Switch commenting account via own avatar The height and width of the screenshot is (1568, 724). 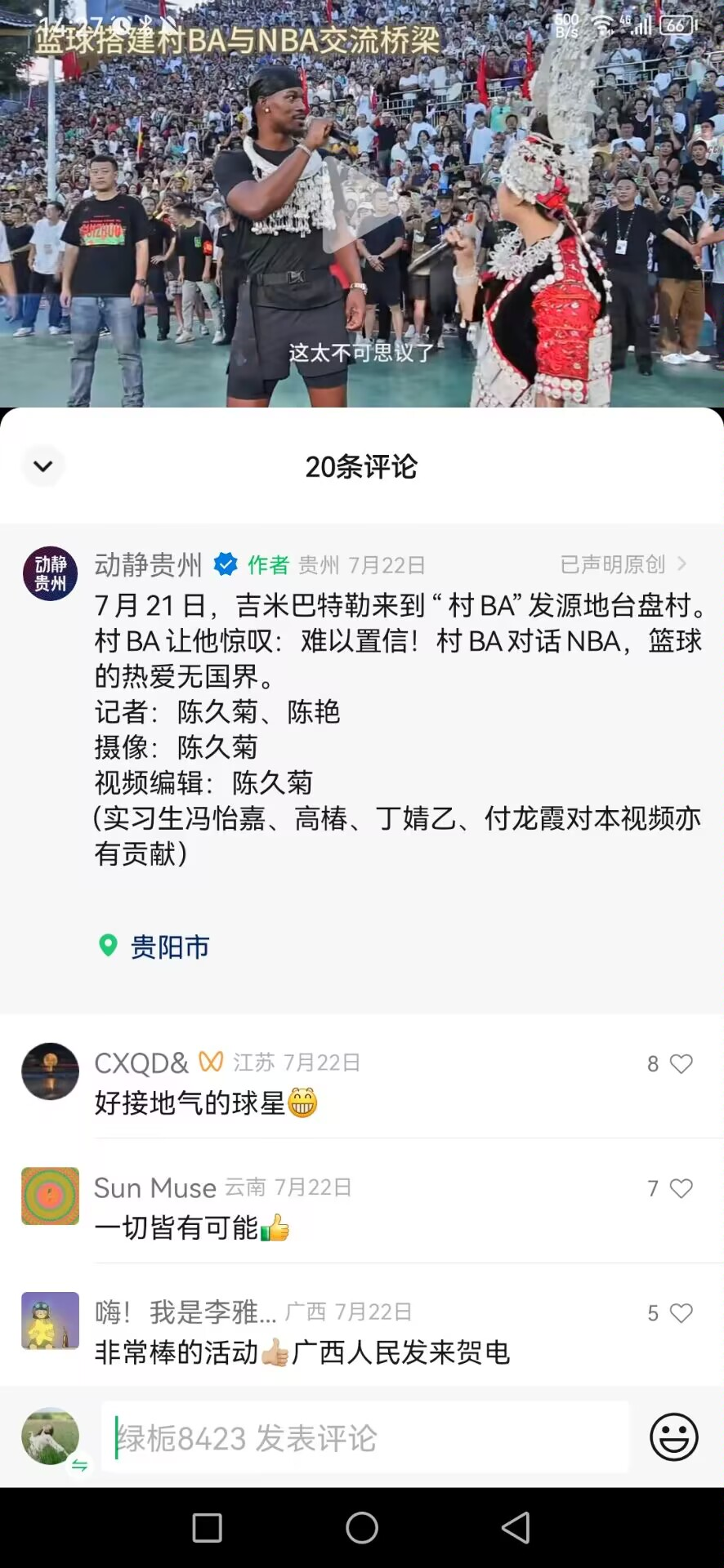(x=51, y=1437)
